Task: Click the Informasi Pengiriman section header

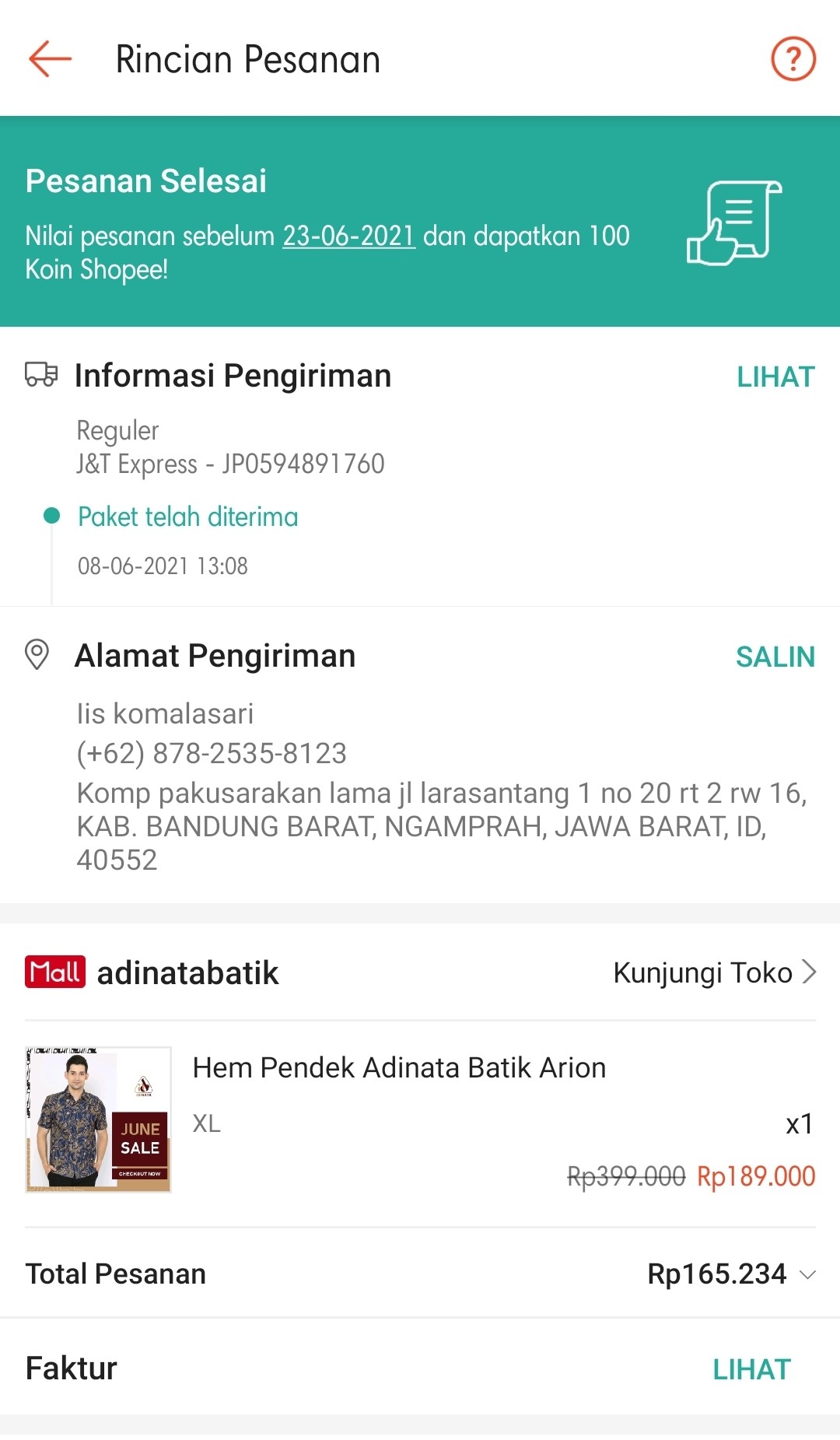Action: 233,375
